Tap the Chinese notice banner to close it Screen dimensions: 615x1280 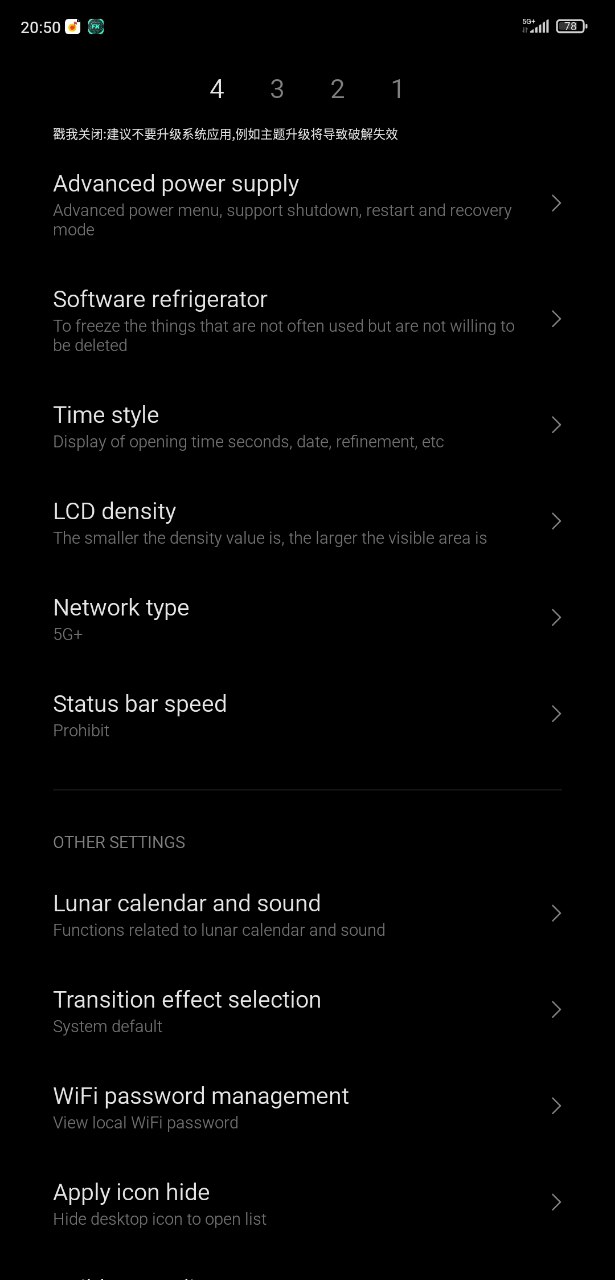click(226, 134)
